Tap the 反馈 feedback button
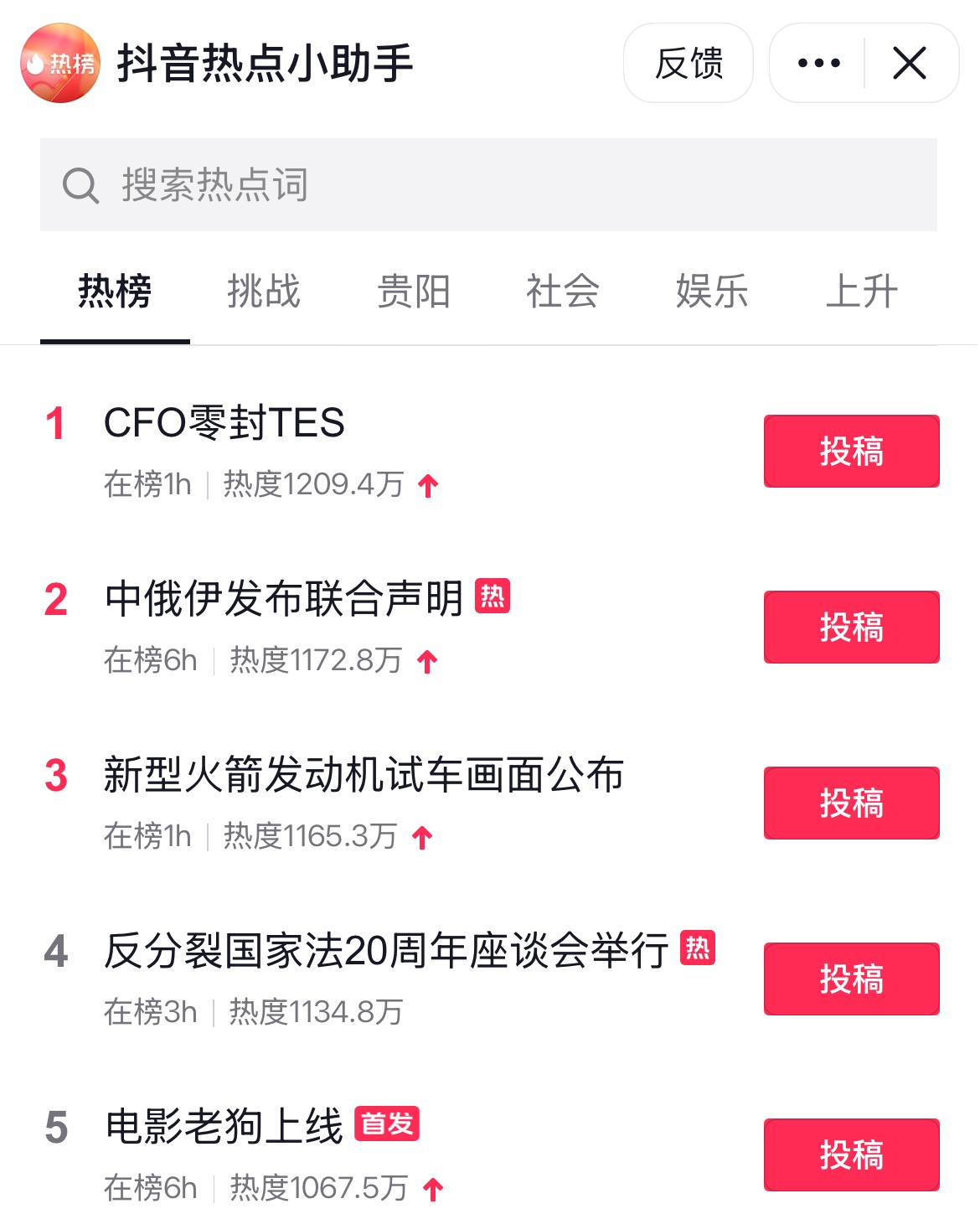This screenshot has height=1219, width=980. click(688, 64)
